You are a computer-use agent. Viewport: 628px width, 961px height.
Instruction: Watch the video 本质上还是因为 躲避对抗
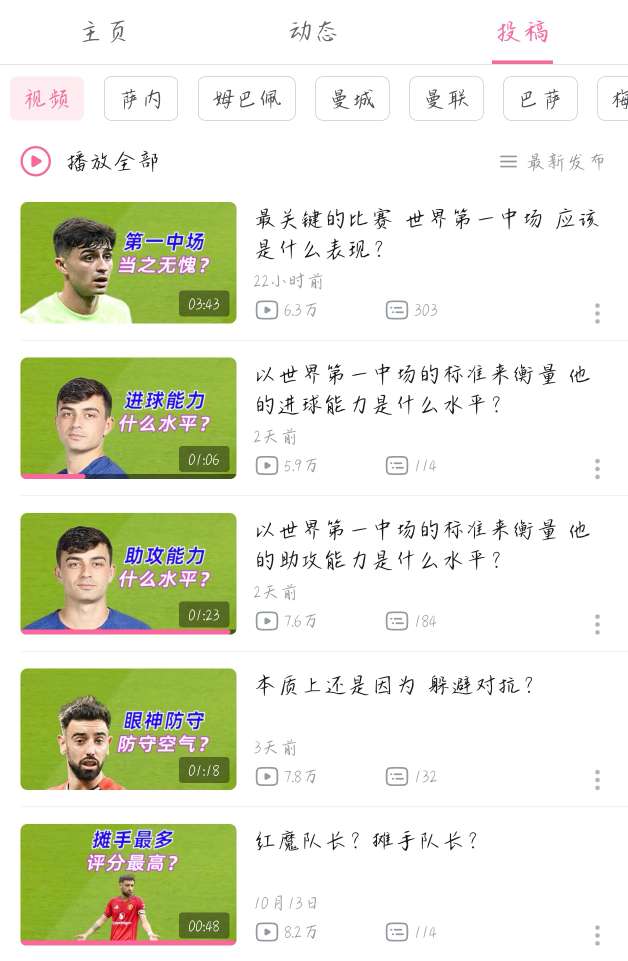pyautogui.click(x=395, y=686)
